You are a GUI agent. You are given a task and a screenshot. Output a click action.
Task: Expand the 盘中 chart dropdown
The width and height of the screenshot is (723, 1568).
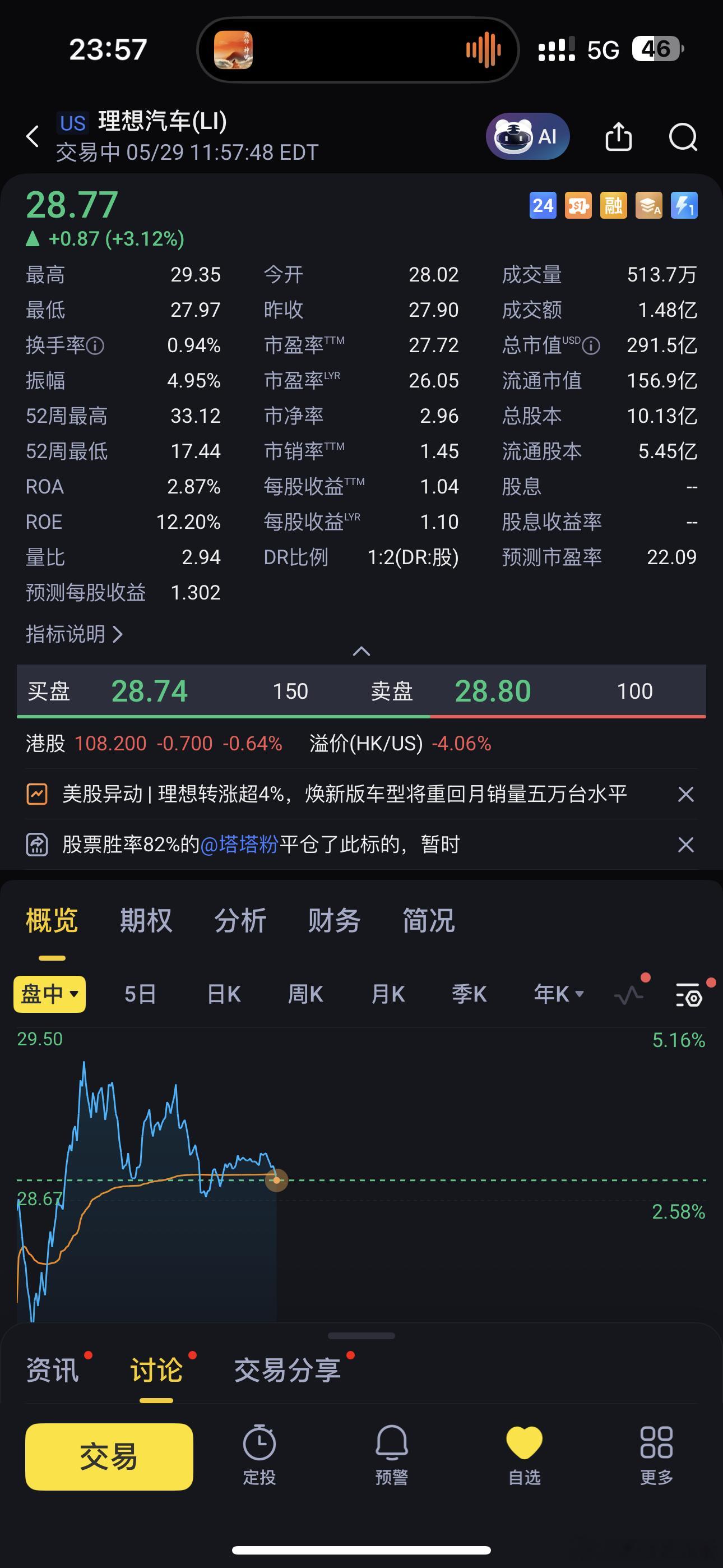pos(49,995)
